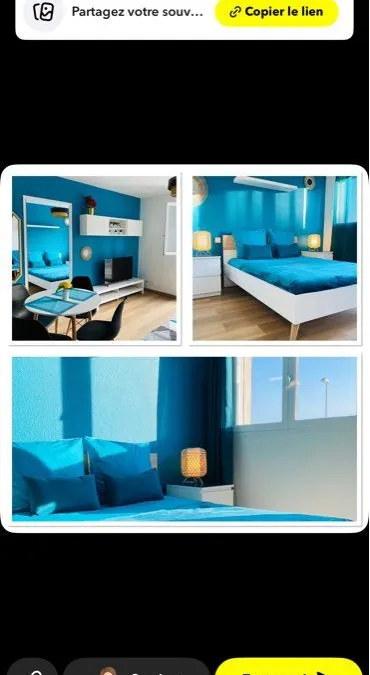Open the blue bedroom collage photo
Viewport: 370px width, 675px height.
point(184,349)
